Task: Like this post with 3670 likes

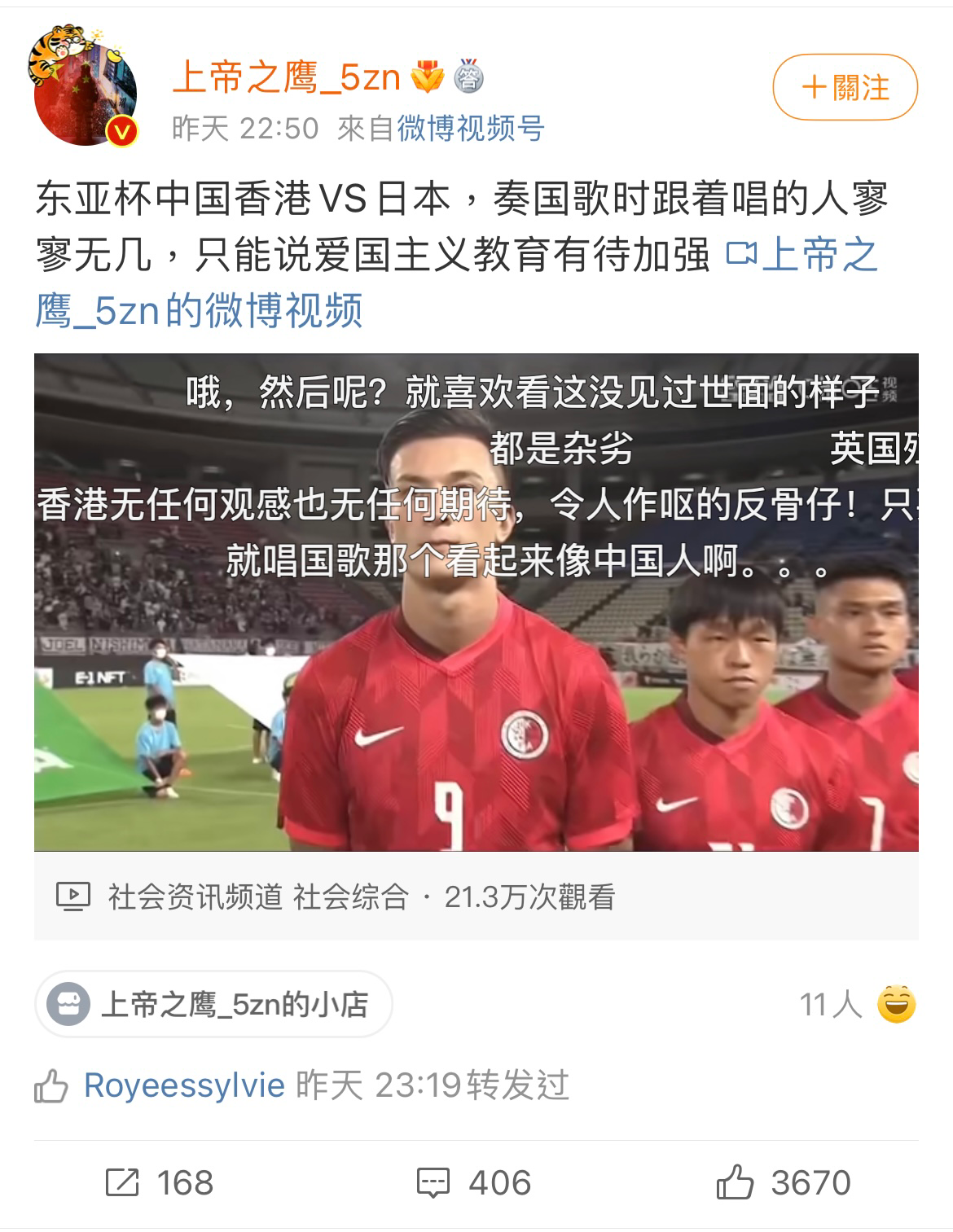Action: (784, 1182)
